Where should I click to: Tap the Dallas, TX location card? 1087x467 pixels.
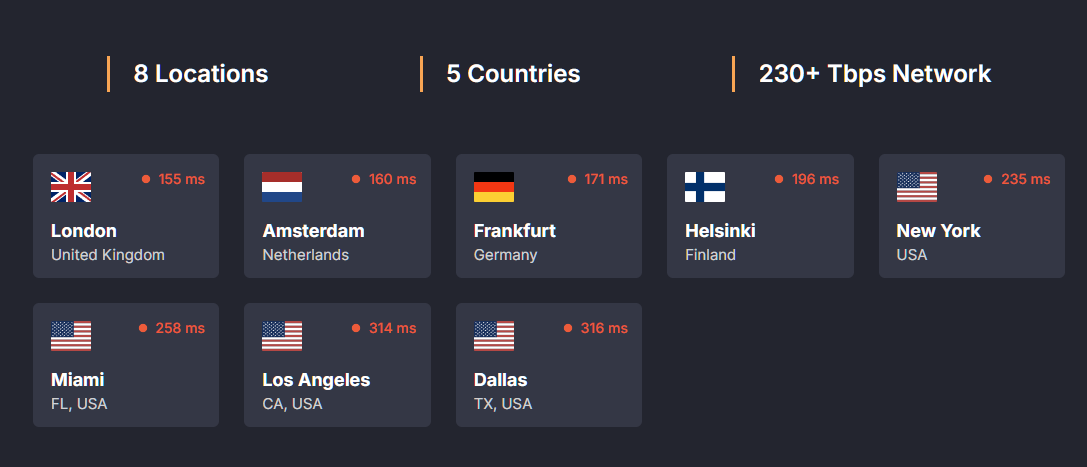[x=548, y=365]
